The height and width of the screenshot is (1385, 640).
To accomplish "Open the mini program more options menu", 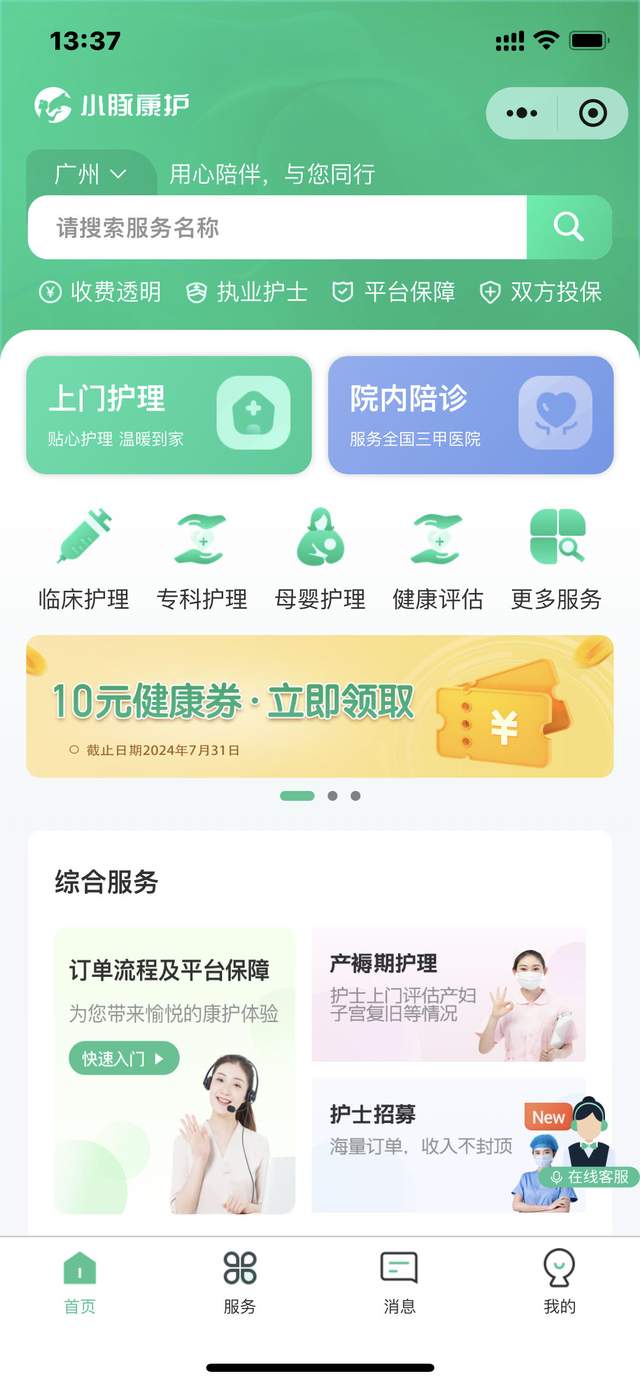I will (x=522, y=113).
